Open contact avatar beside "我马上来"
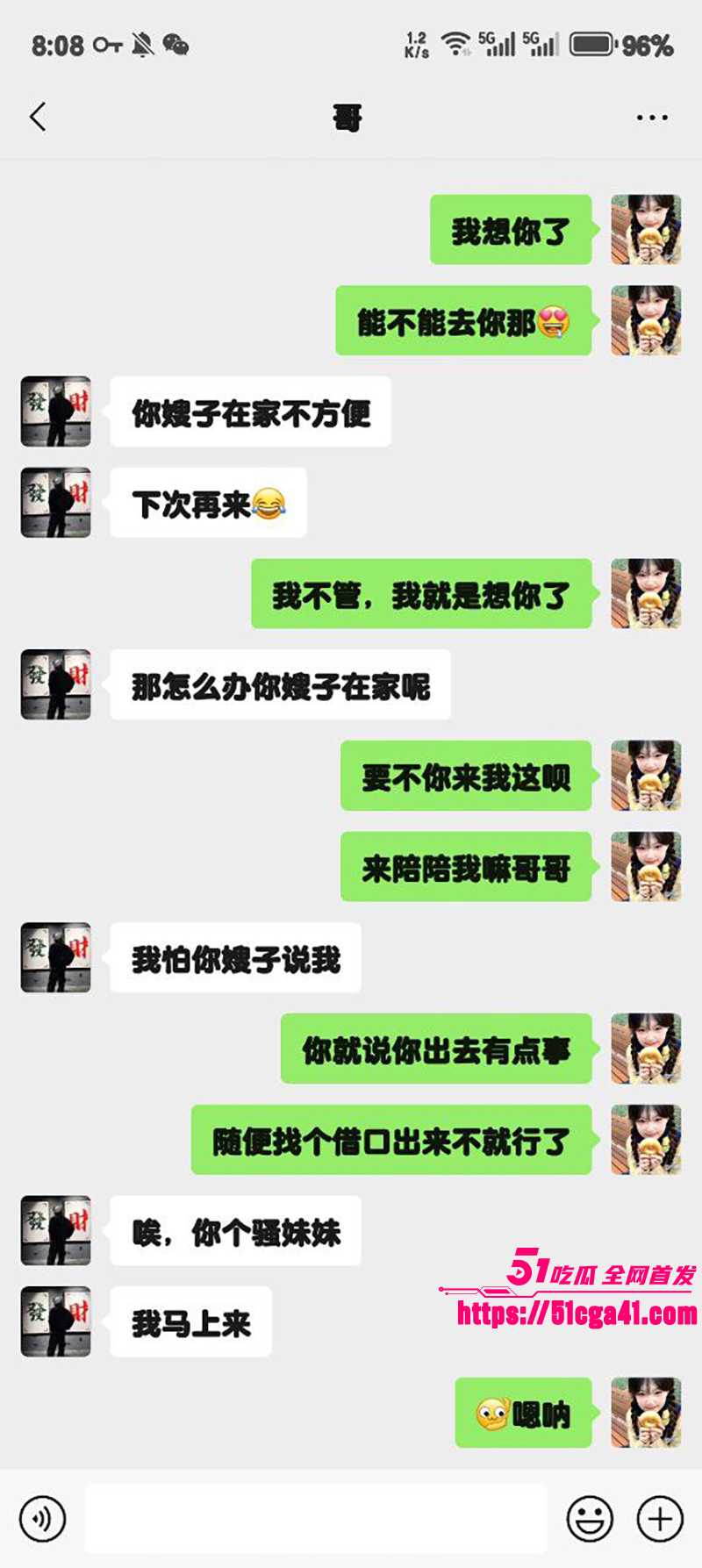 click(x=56, y=1321)
